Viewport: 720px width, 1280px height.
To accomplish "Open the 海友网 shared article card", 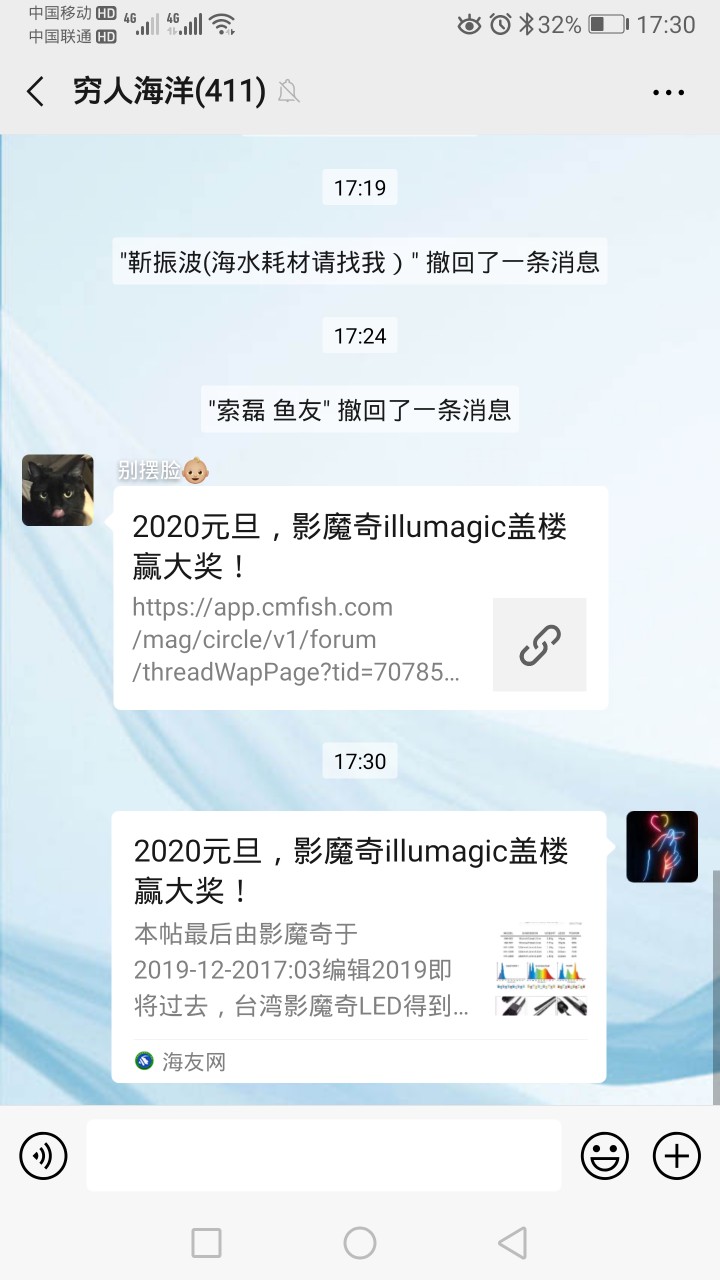I will [x=358, y=946].
